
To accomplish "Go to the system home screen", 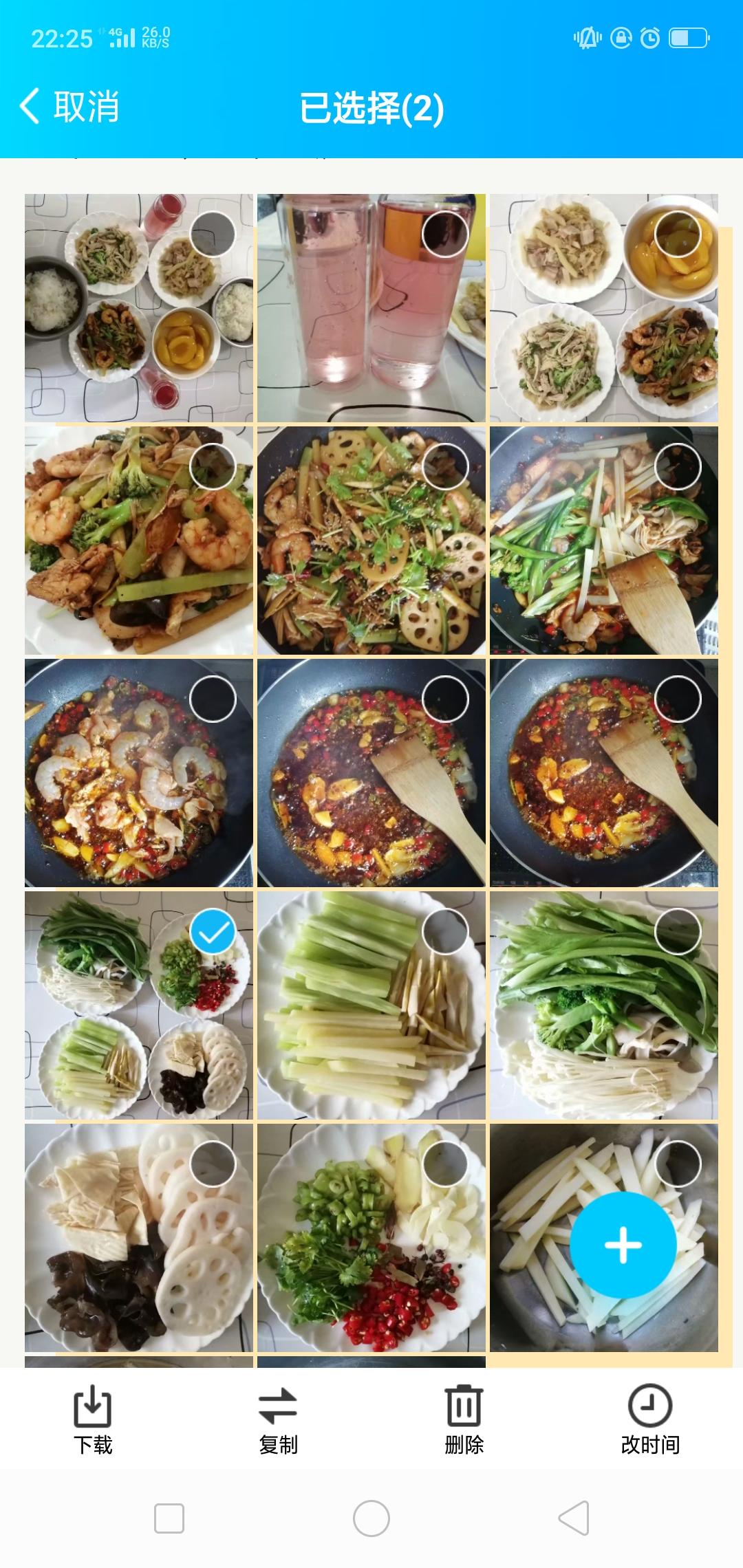I will [371, 1518].
